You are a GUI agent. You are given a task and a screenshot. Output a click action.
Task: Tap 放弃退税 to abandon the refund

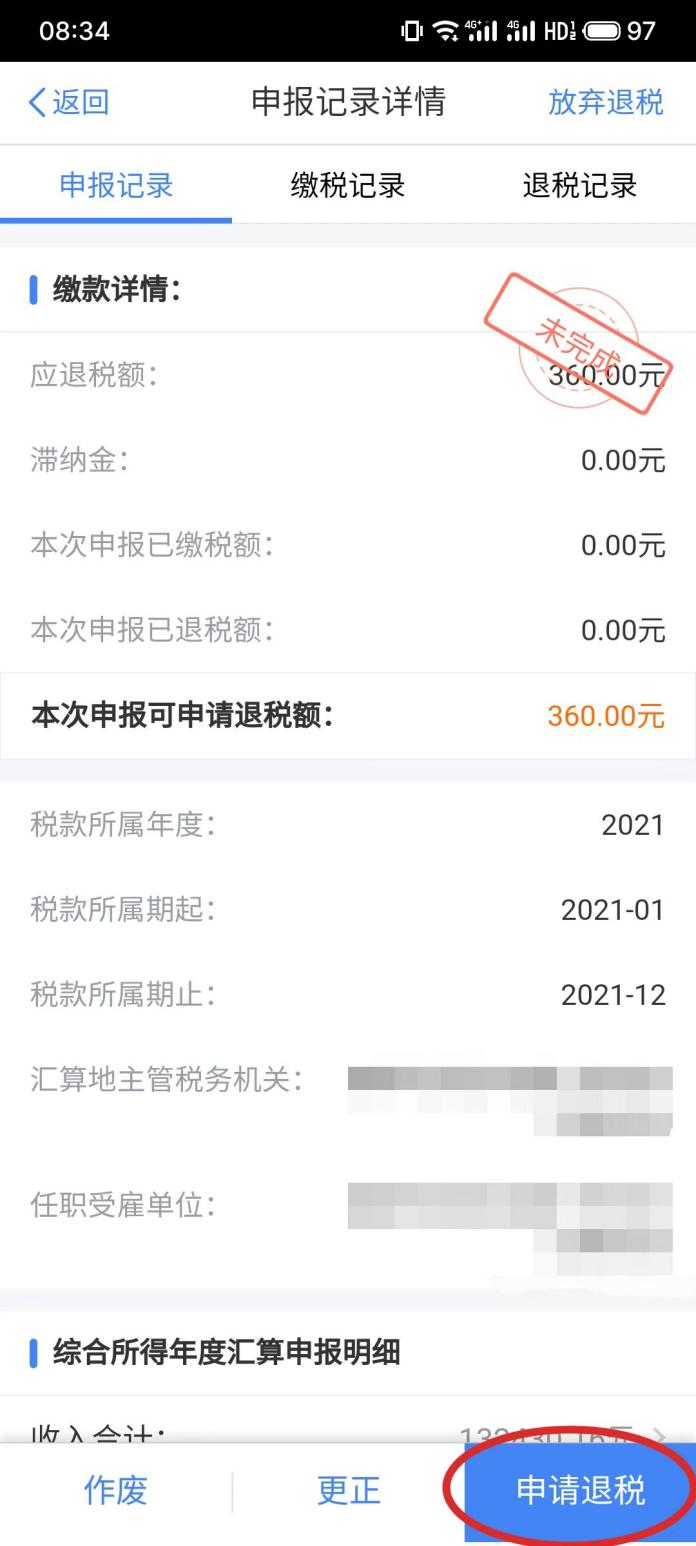606,102
